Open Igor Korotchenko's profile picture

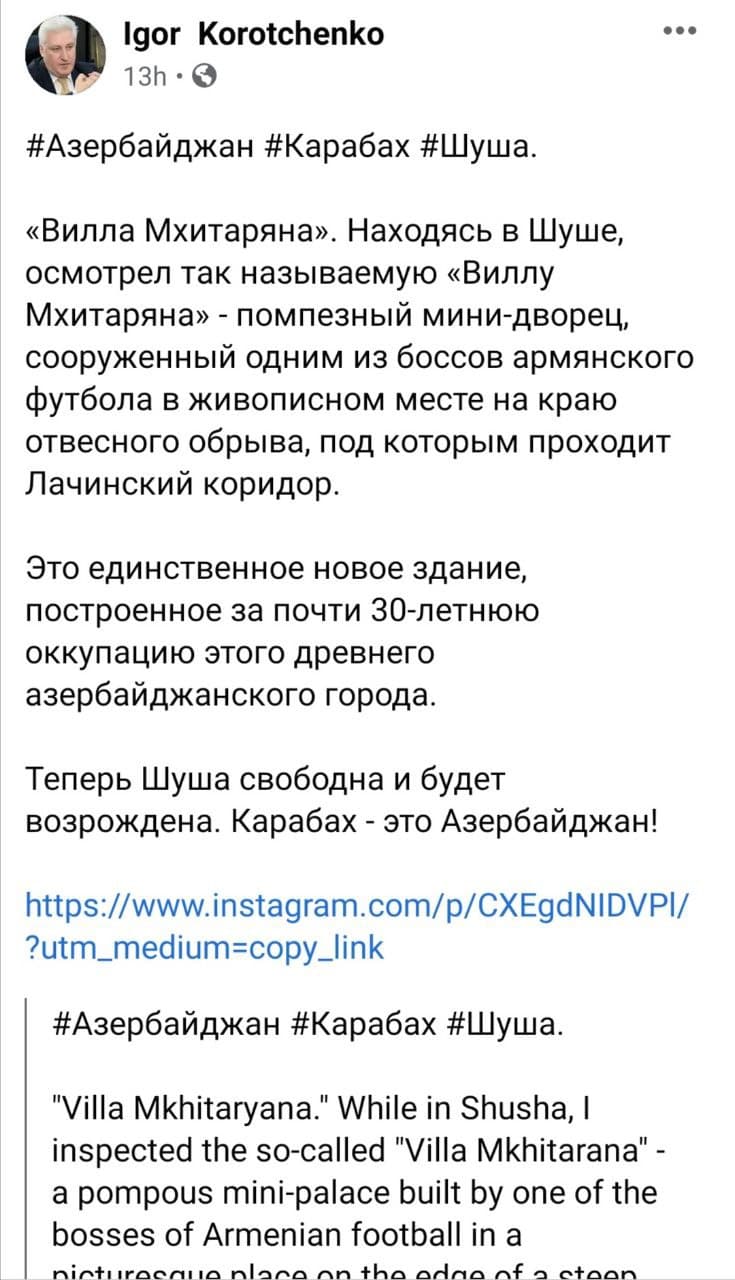(x=64, y=56)
